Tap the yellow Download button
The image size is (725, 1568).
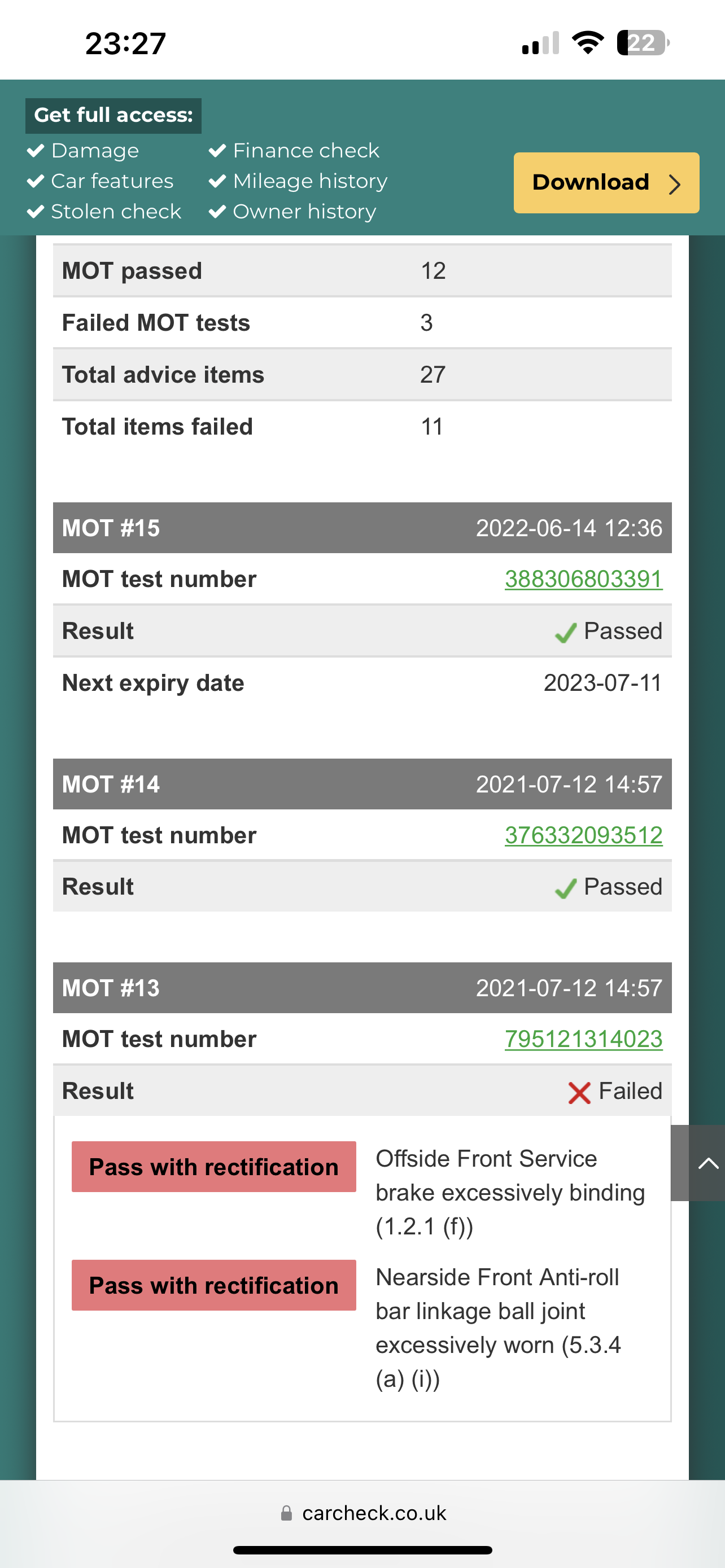(x=606, y=183)
